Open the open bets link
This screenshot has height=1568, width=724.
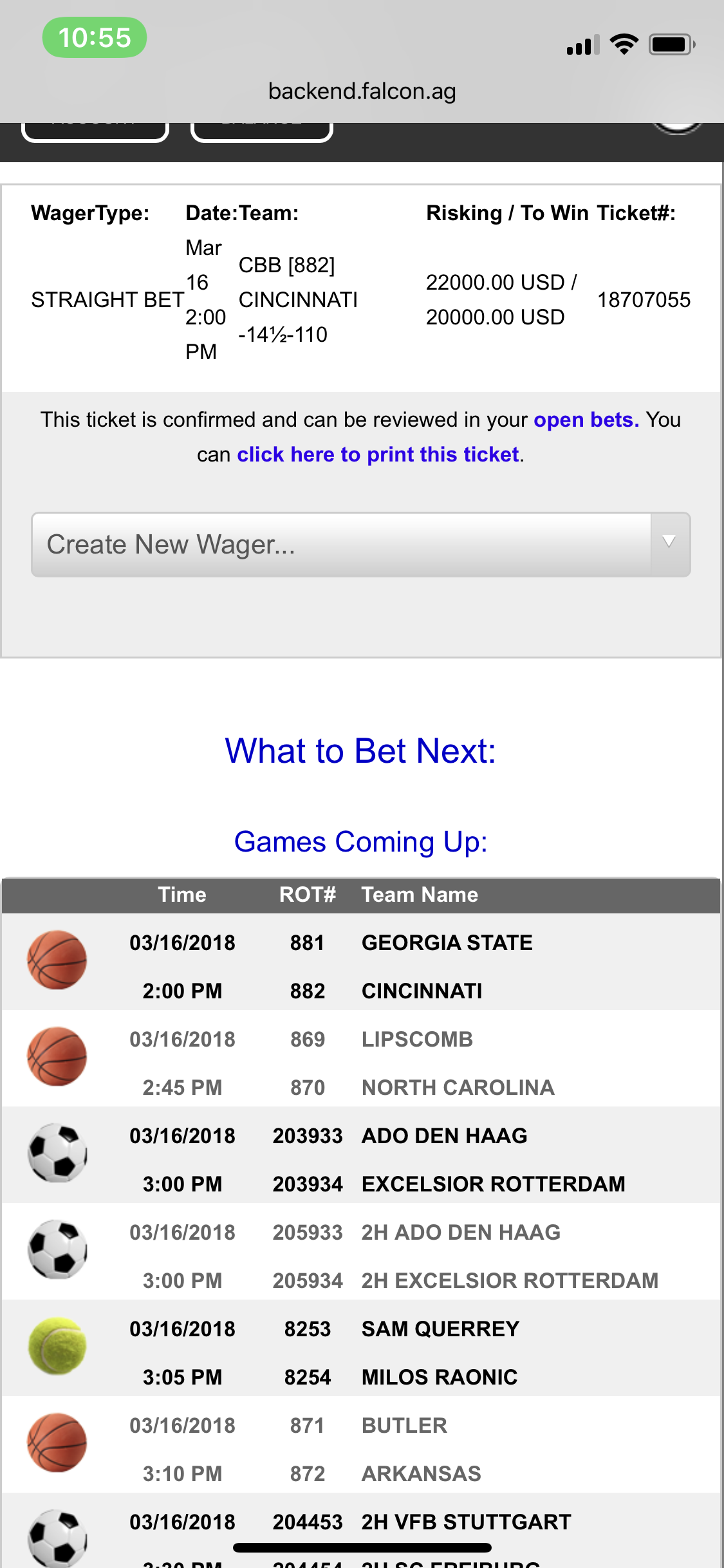(586, 420)
